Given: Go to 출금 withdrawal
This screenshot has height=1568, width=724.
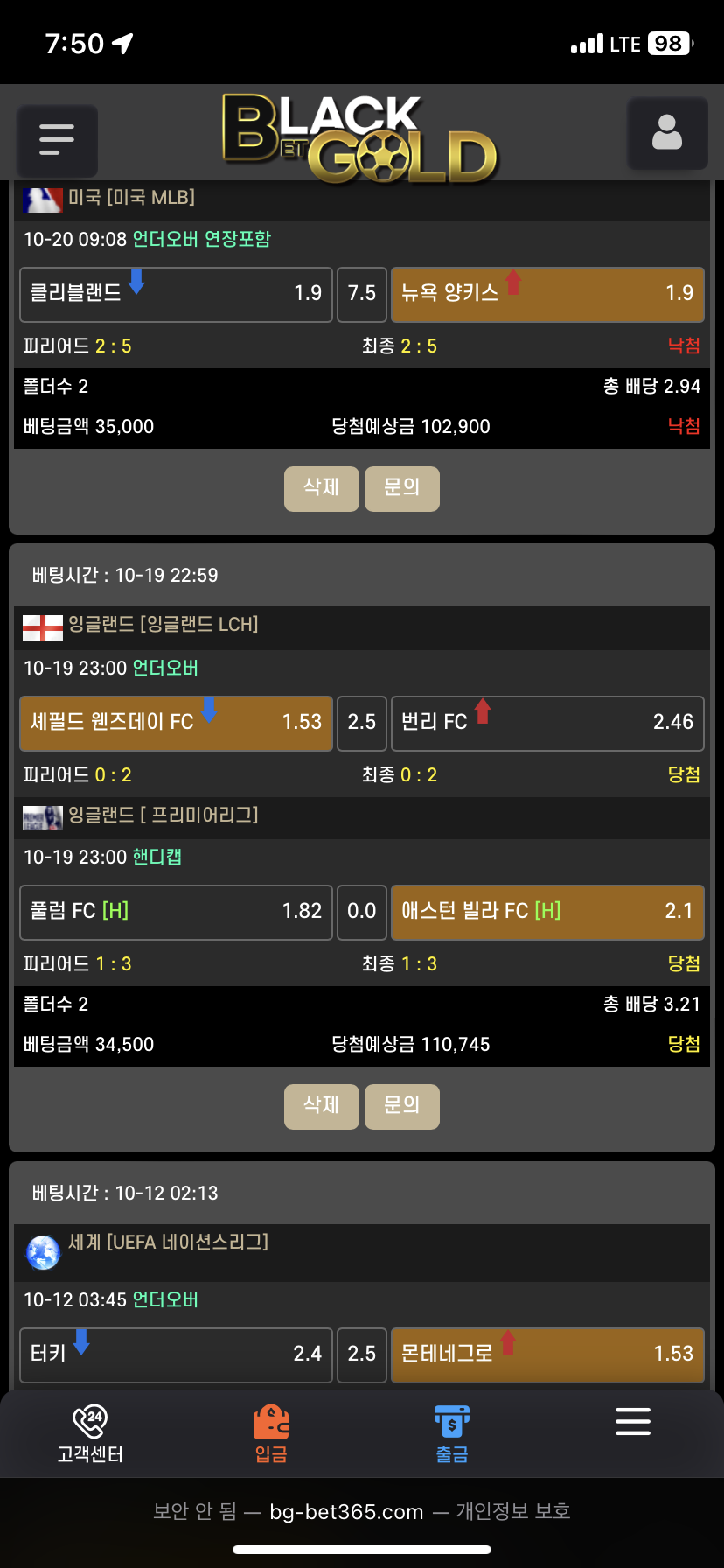Looking at the screenshot, I should 452,1433.
